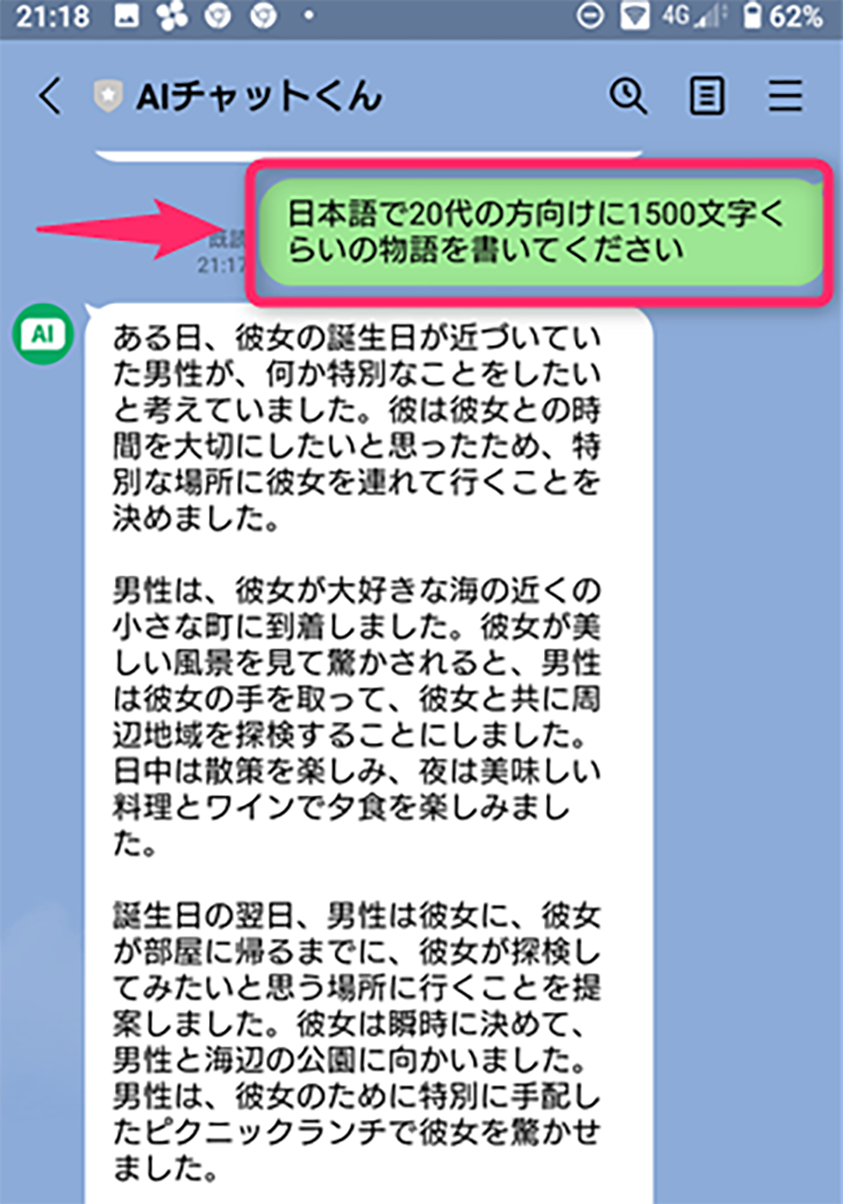Go back from AIチャットくん chat

pyautogui.click(x=49, y=97)
